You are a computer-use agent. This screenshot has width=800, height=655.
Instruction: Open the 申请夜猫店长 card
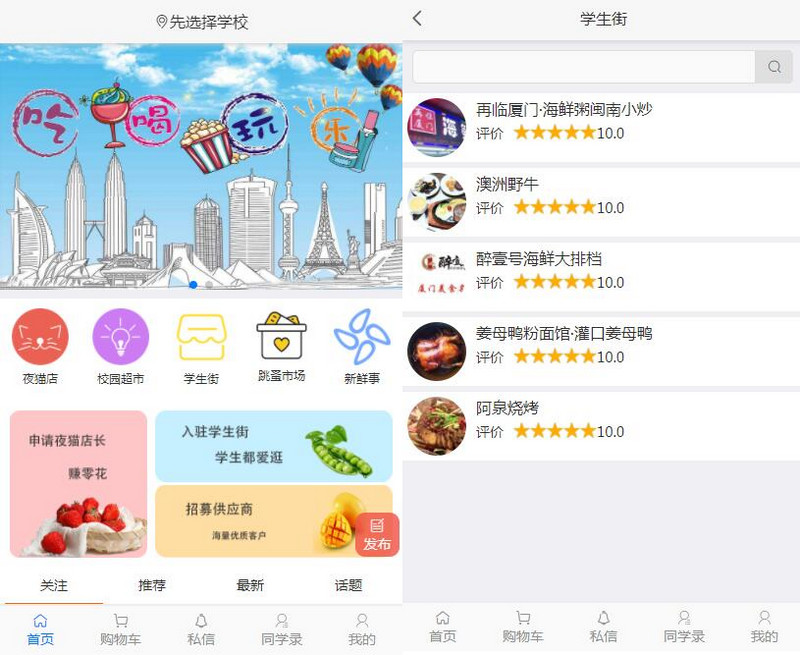[x=78, y=484]
